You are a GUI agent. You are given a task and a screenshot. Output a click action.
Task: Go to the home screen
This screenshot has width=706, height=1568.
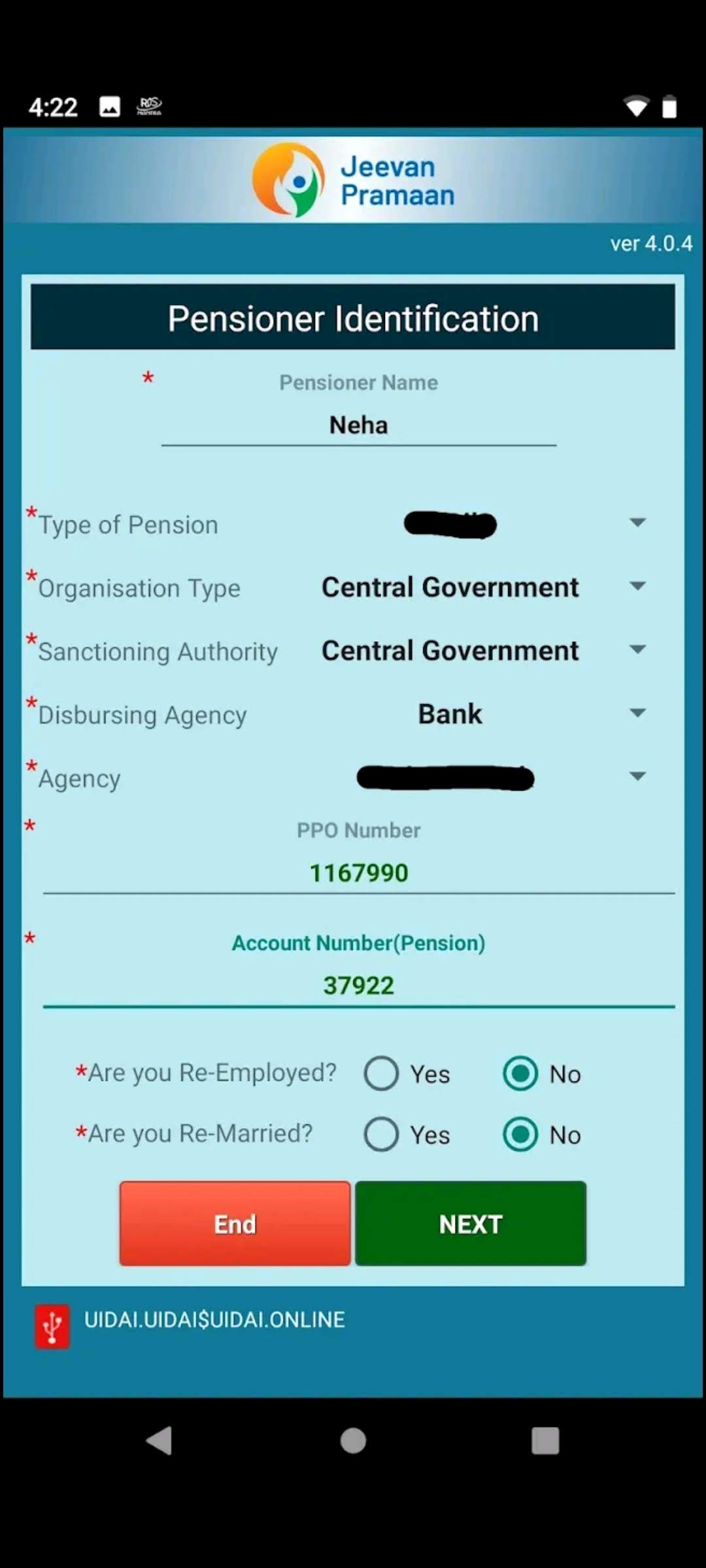coord(353,1440)
